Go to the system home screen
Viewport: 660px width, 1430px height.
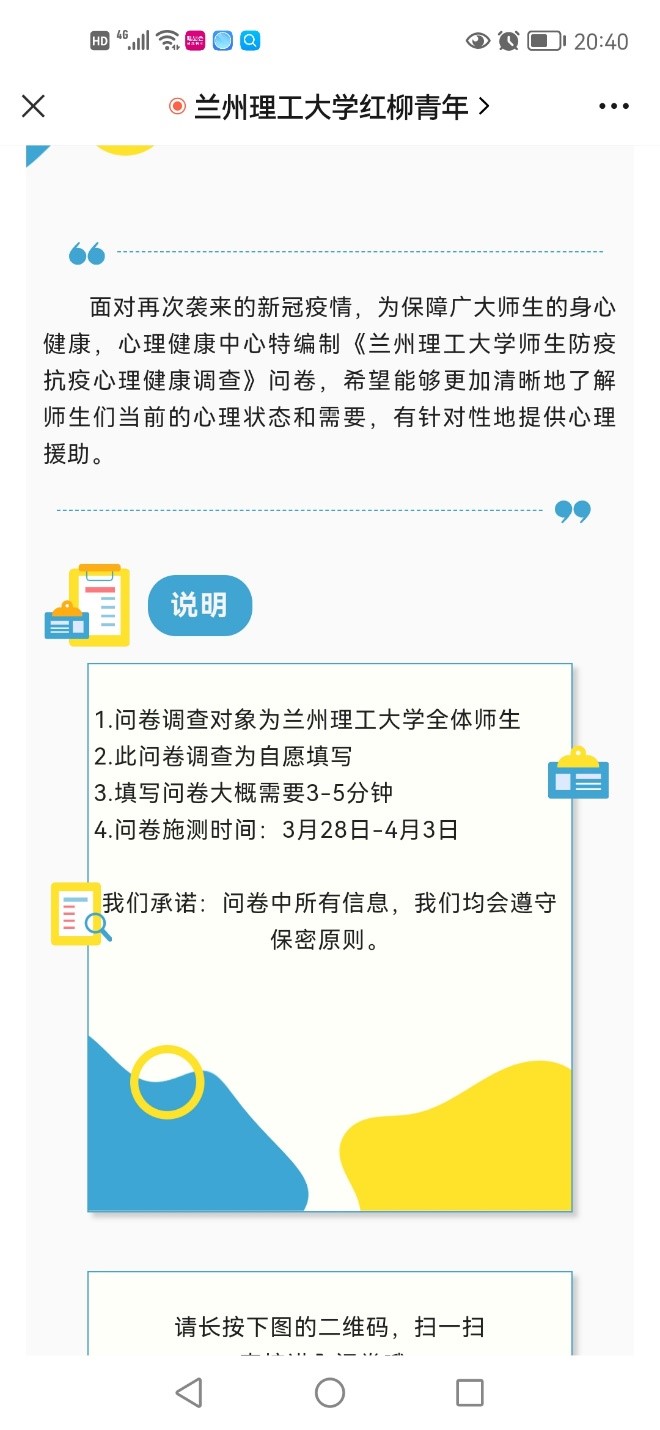[x=330, y=1392]
